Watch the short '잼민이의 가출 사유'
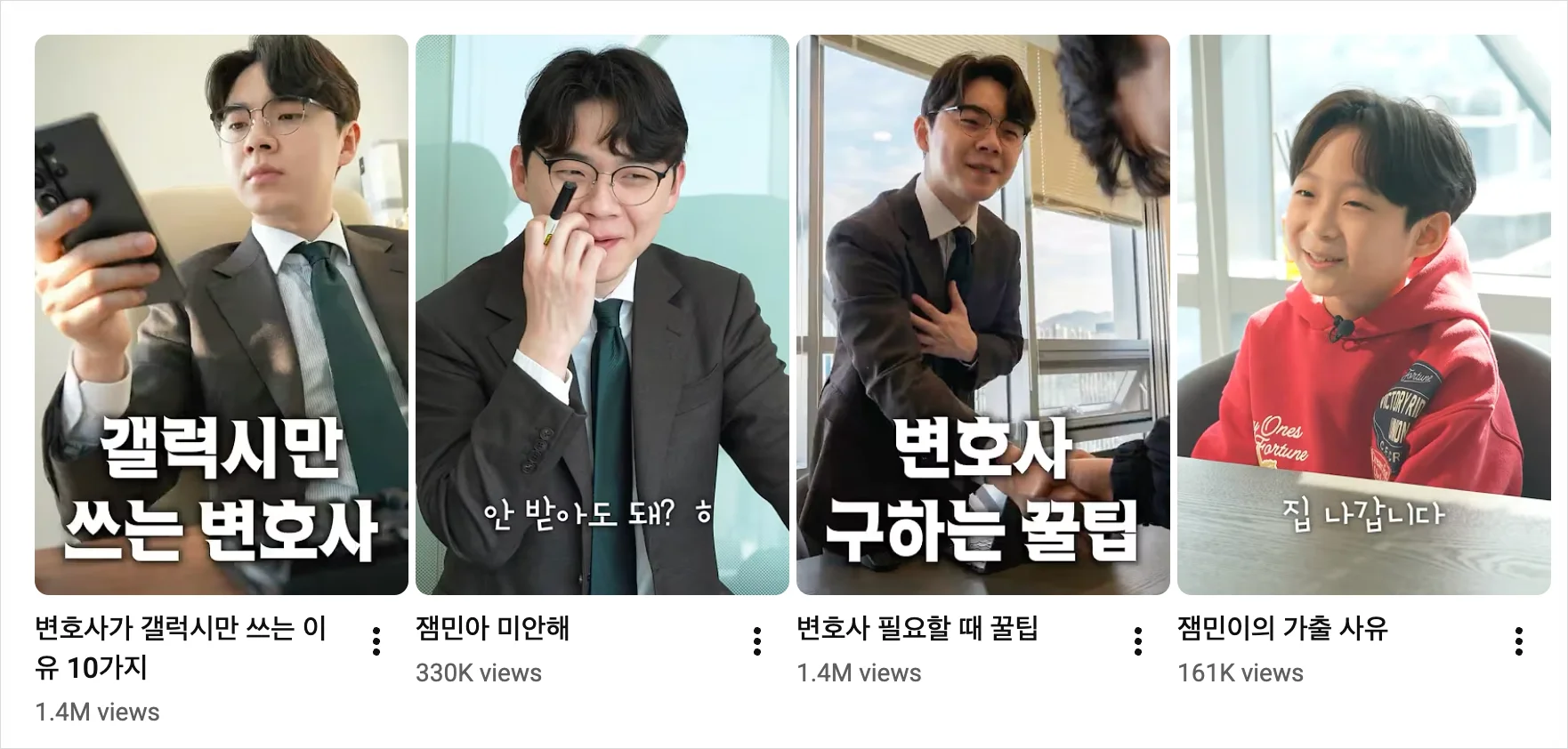Viewport: 1568px width, 749px height. pos(1363,315)
